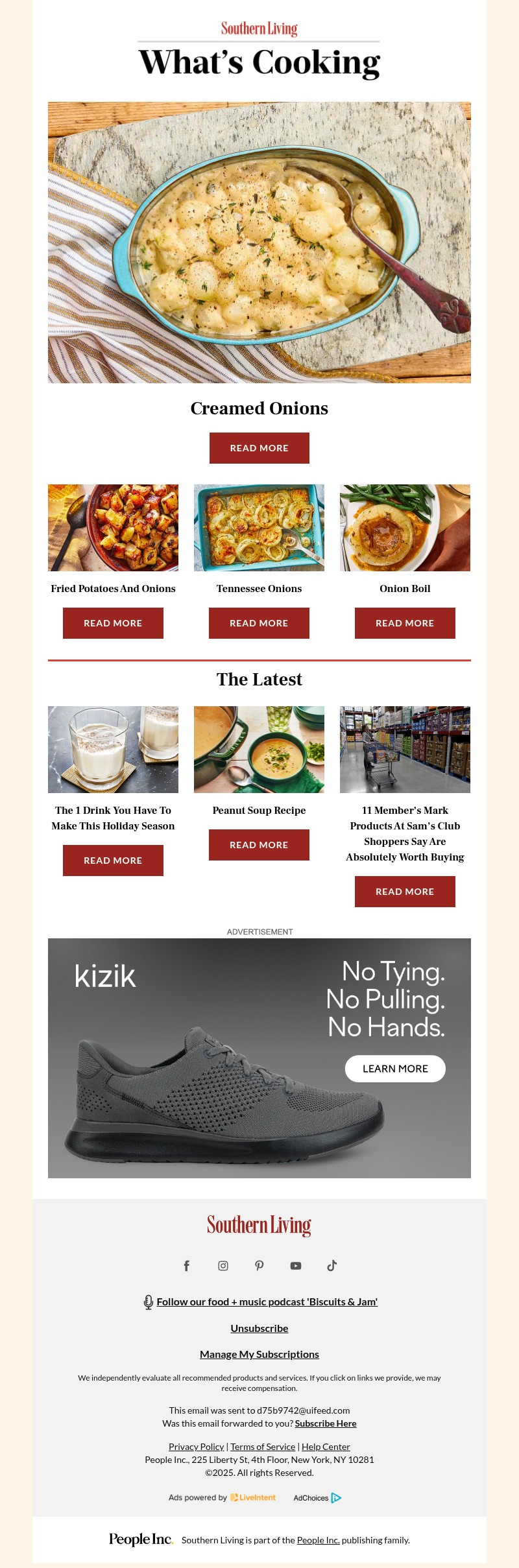Viewport: 519px width, 1568px height.
Task: Open the holiday drink article Read More
Action: [113, 861]
